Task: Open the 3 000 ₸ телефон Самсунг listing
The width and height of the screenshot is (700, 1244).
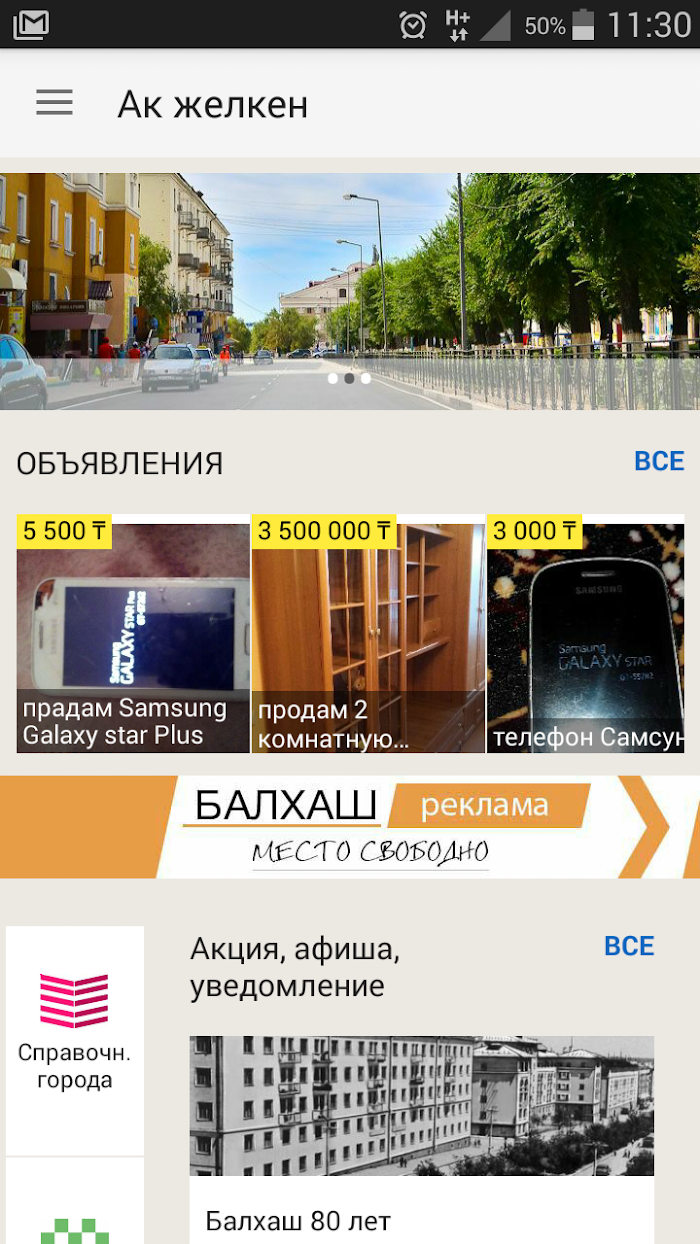Action: 593,634
